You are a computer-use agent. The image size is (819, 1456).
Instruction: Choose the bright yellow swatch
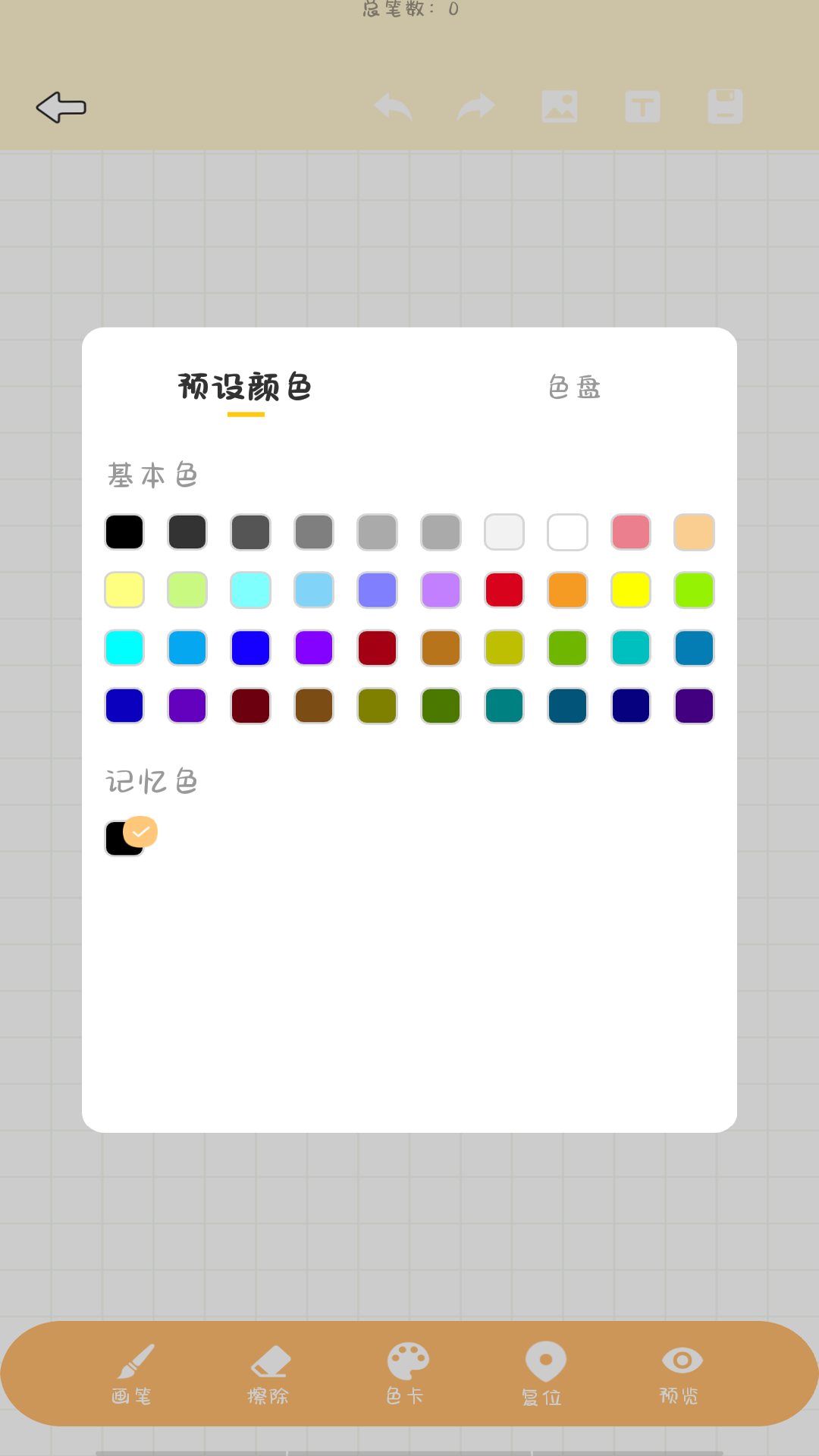tap(631, 590)
